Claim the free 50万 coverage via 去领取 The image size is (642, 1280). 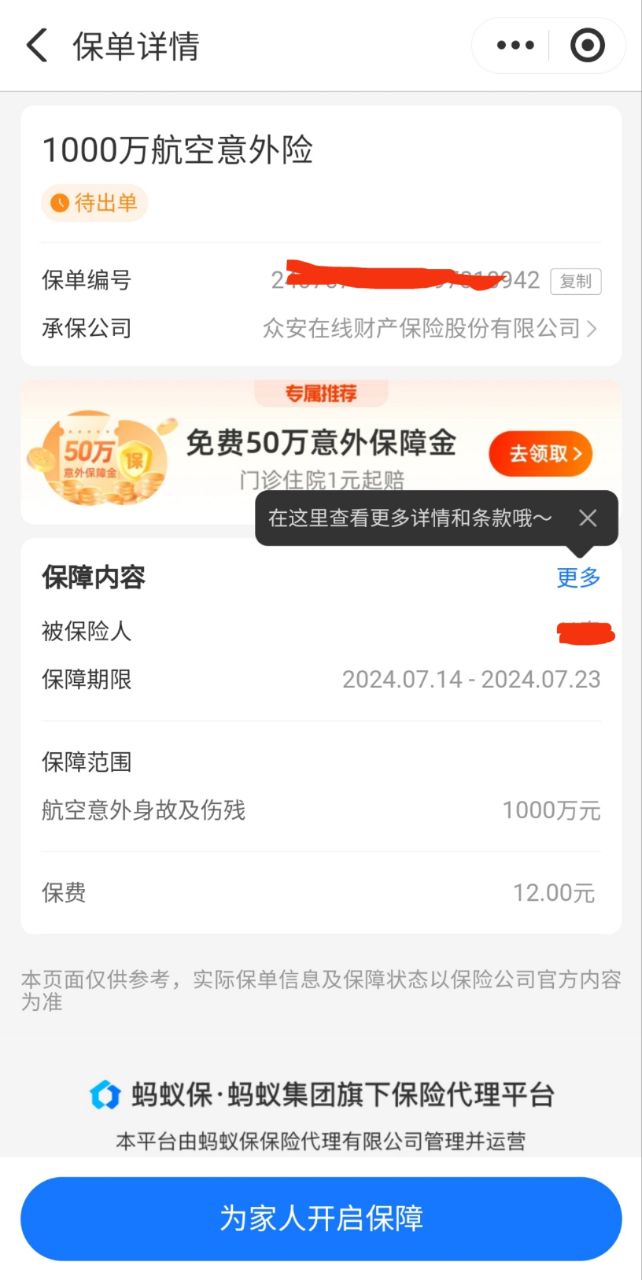coord(540,454)
